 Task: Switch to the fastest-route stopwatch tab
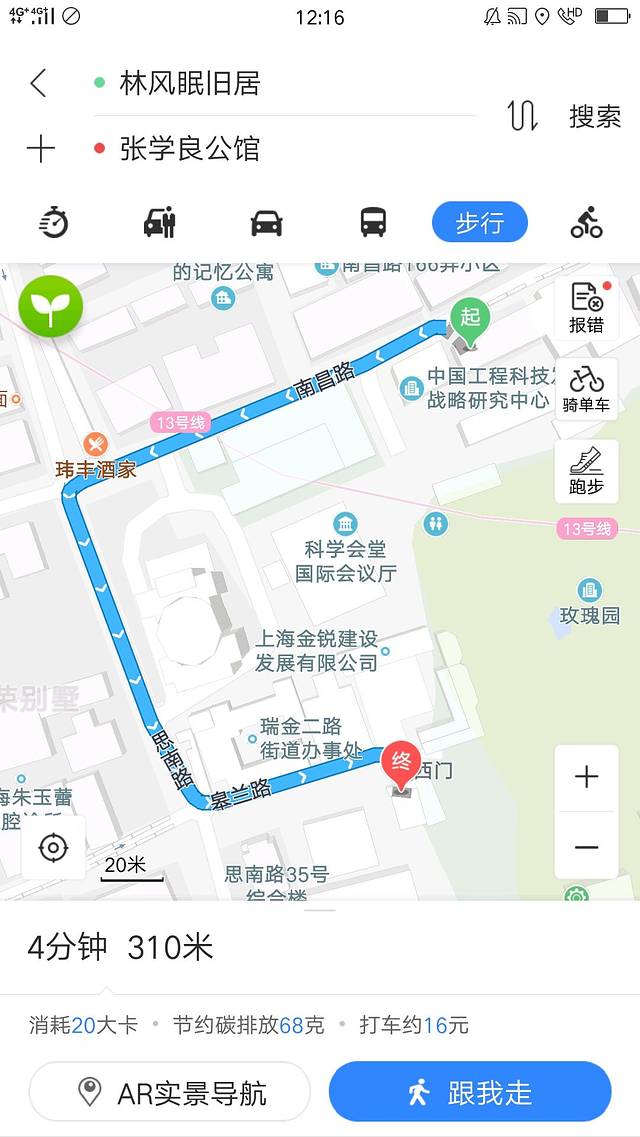(x=53, y=222)
